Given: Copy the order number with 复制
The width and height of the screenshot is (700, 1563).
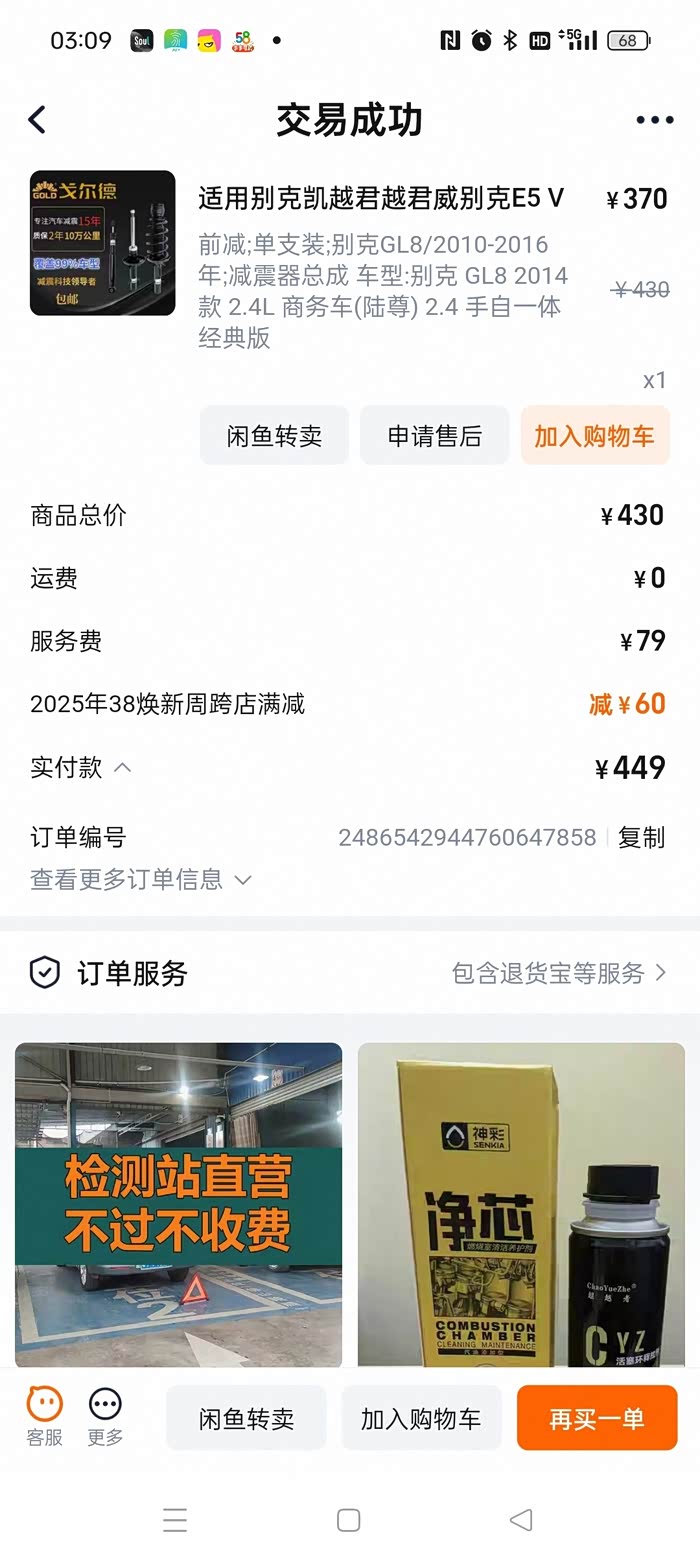Looking at the screenshot, I should pyautogui.click(x=640, y=837).
